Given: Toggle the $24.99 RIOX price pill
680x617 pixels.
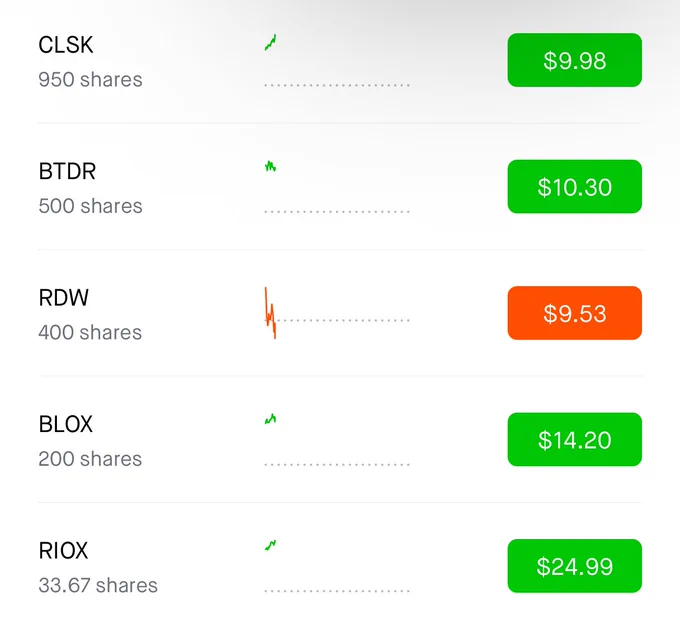Looking at the screenshot, I should tap(575, 566).
